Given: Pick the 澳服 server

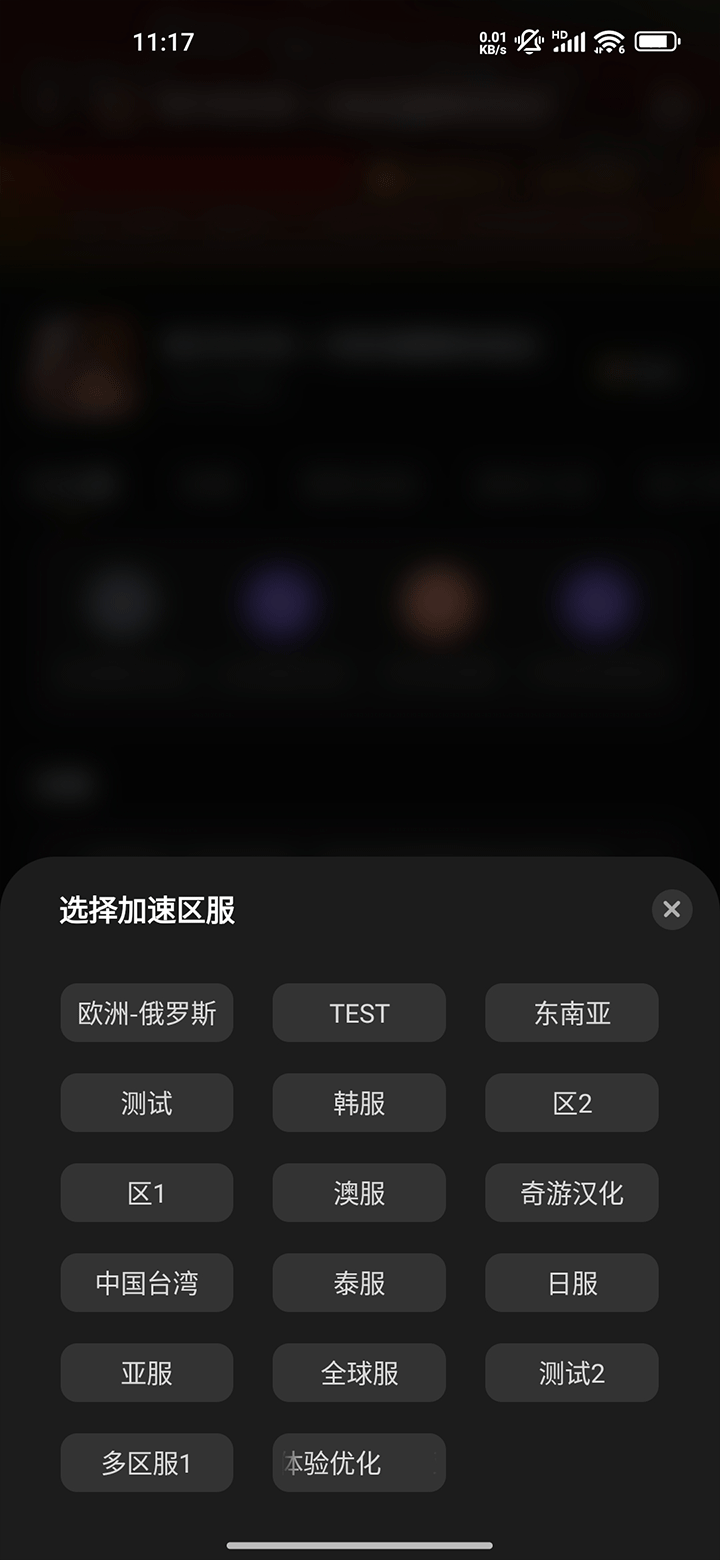Looking at the screenshot, I should tap(359, 1193).
